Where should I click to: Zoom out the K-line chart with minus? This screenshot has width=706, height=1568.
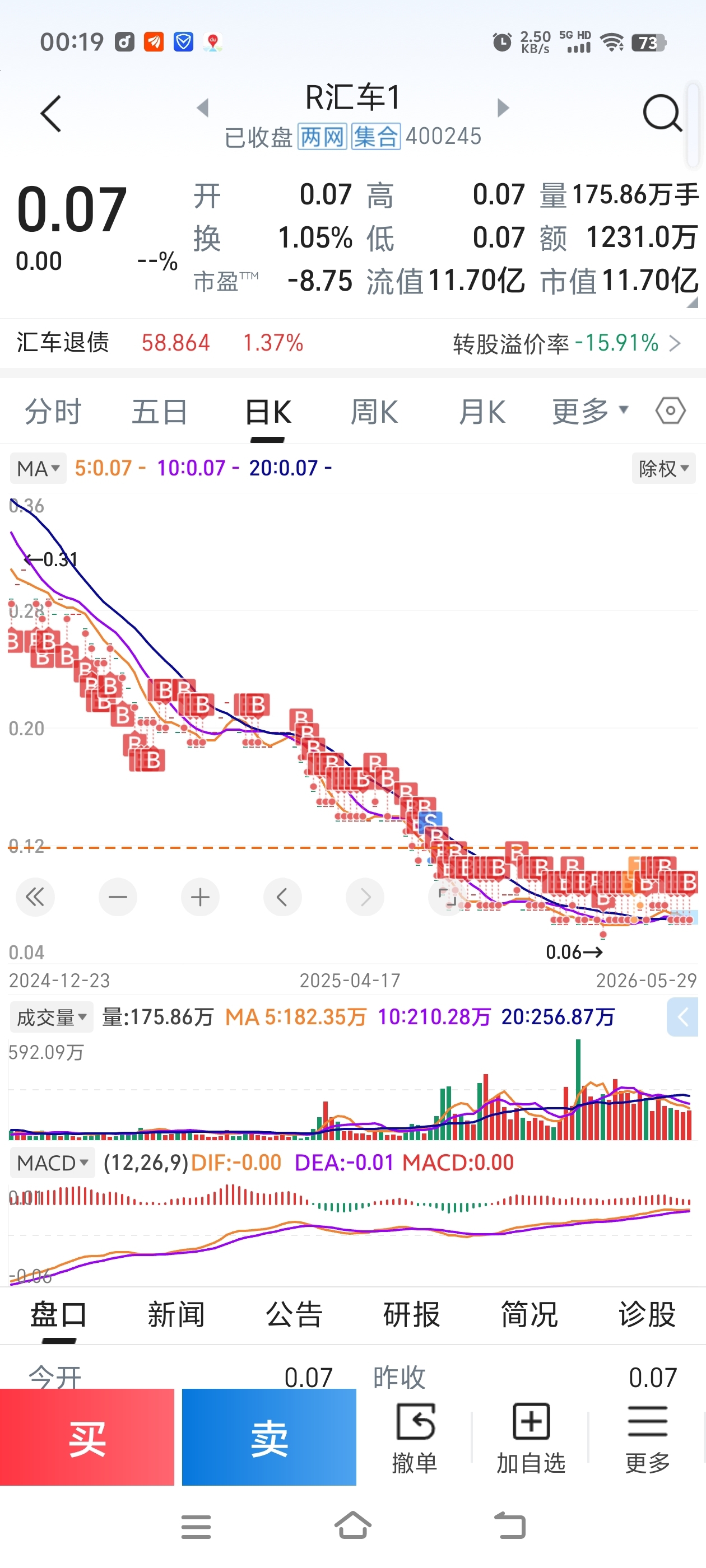pos(118,897)
